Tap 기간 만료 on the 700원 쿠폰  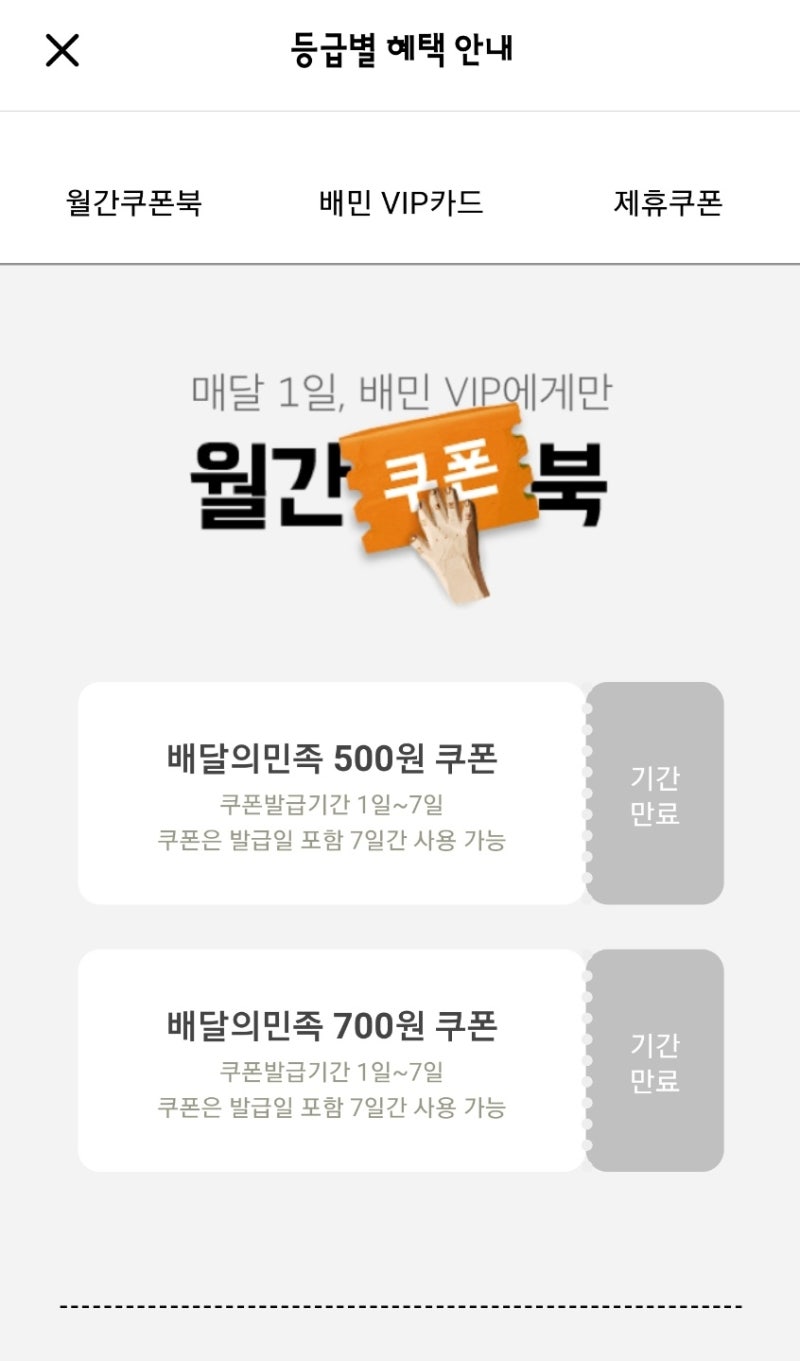coord(655,1061)
